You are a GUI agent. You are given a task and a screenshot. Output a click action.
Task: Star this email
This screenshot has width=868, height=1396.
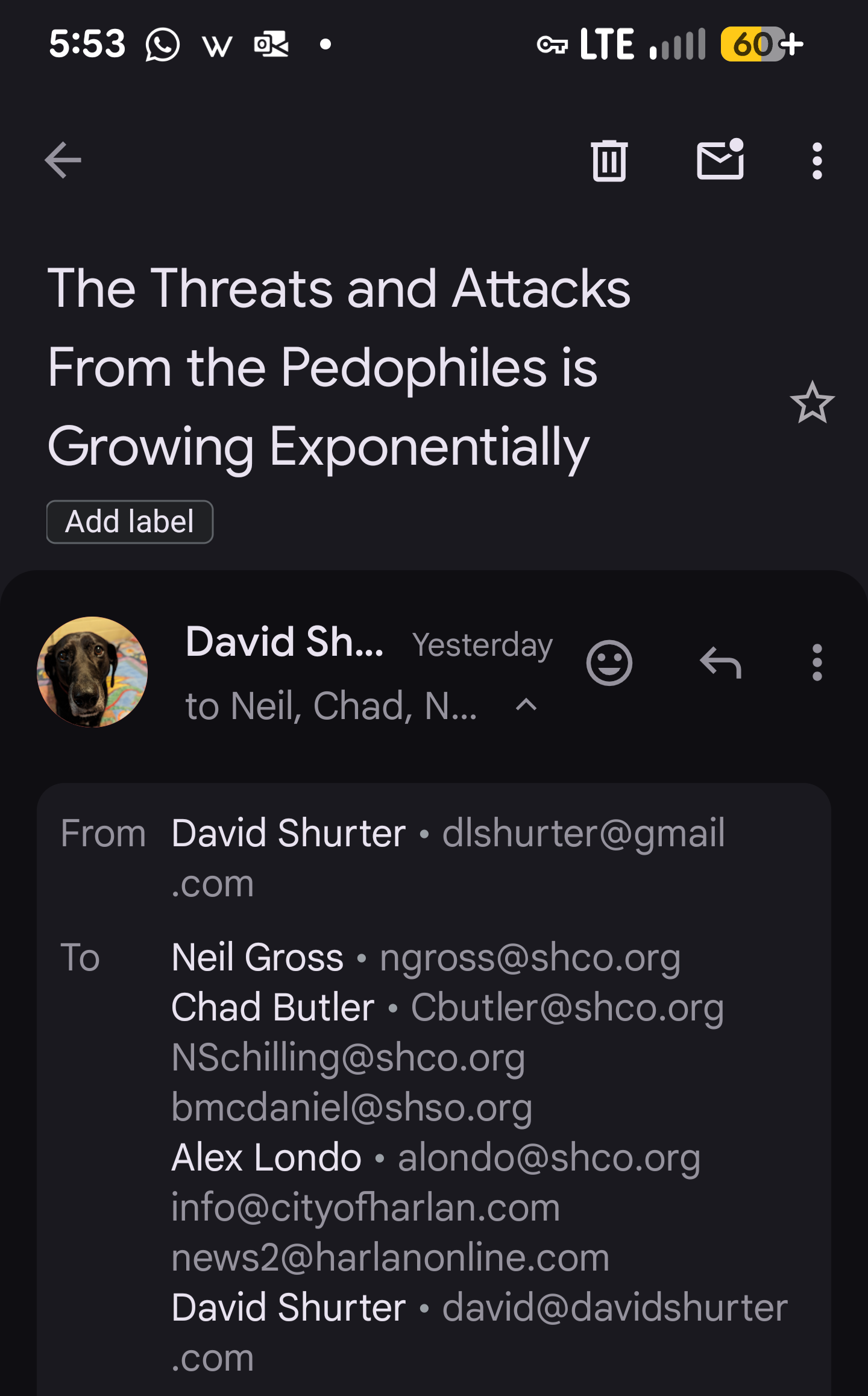(812, 402)
